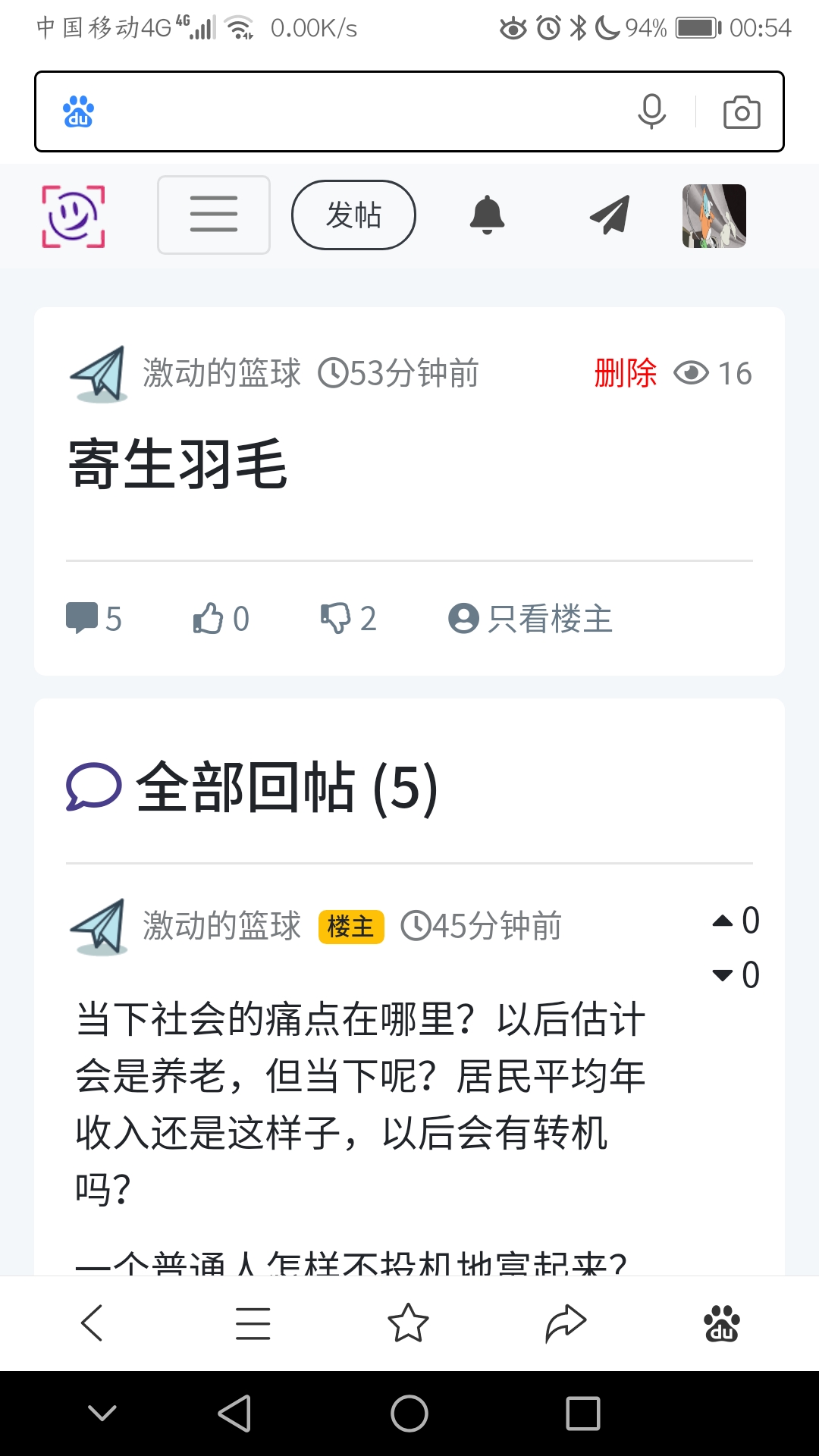Open camera search in the address bar
Screen dimensions: 819x1456
point(741,112)
